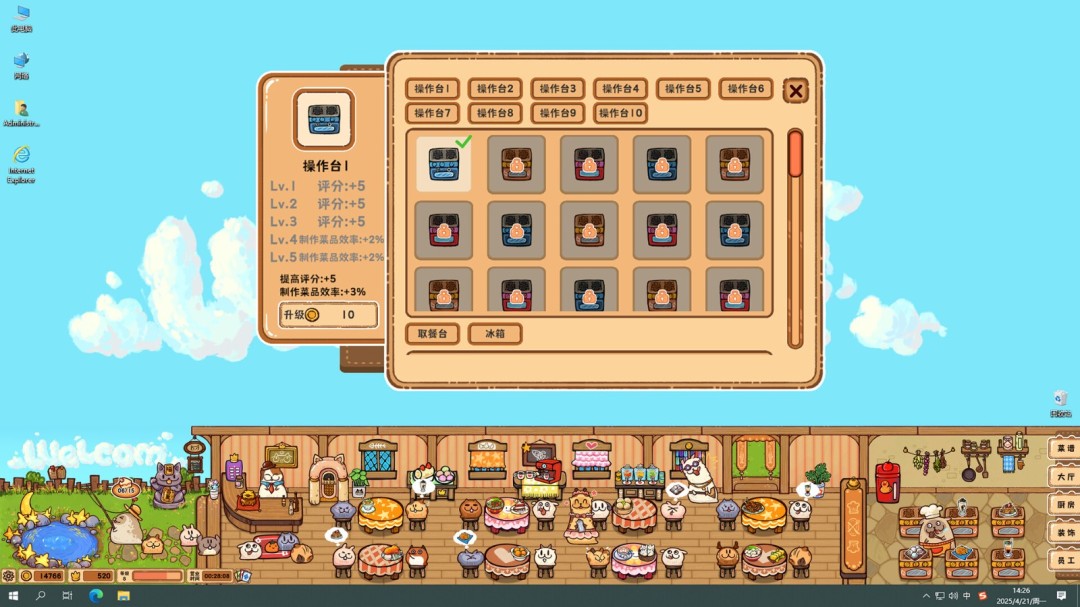The height and width of the screenshot is (607, 1080).
Task: Tap the workstation list scrollbar
Action: tap(795, 154)
